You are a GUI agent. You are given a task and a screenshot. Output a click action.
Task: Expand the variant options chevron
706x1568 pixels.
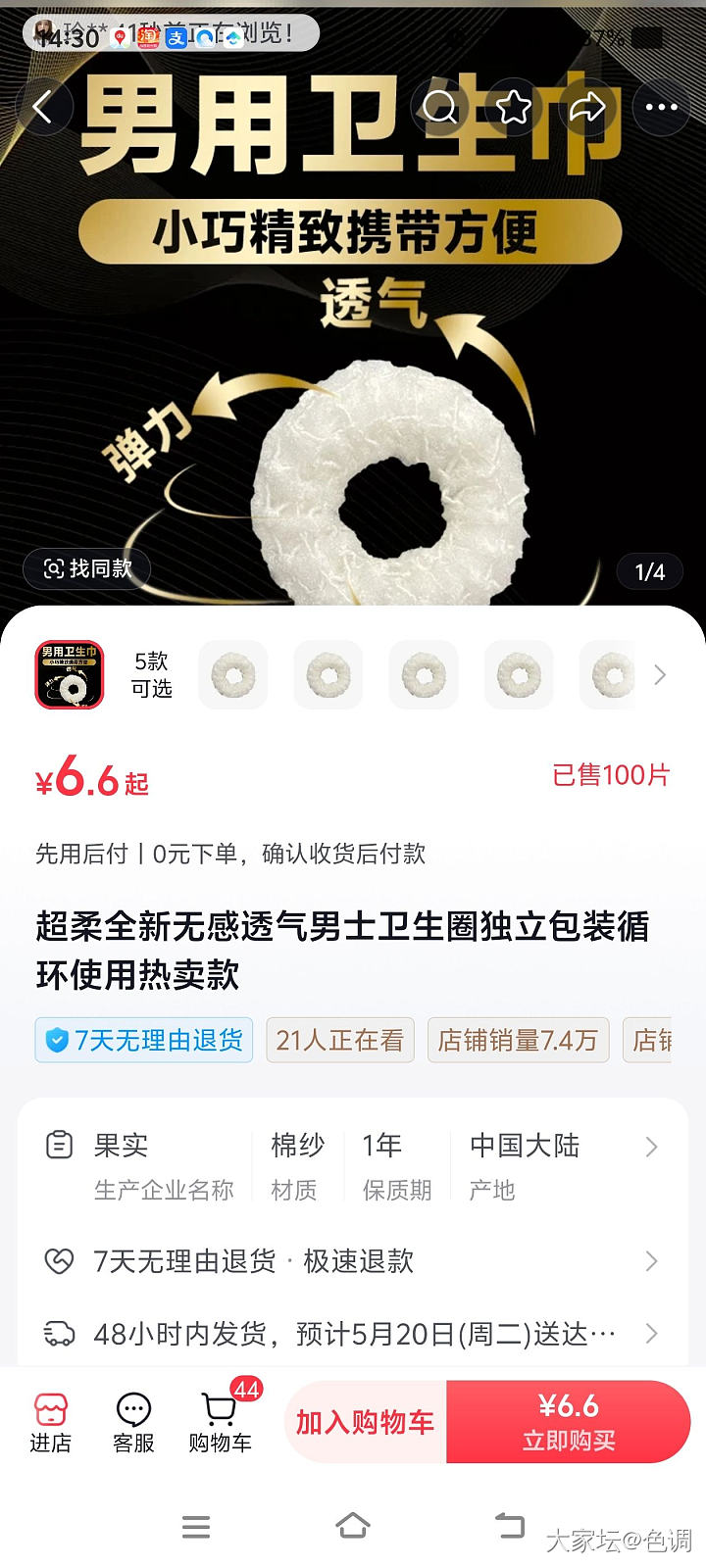(x=660, y=675)
